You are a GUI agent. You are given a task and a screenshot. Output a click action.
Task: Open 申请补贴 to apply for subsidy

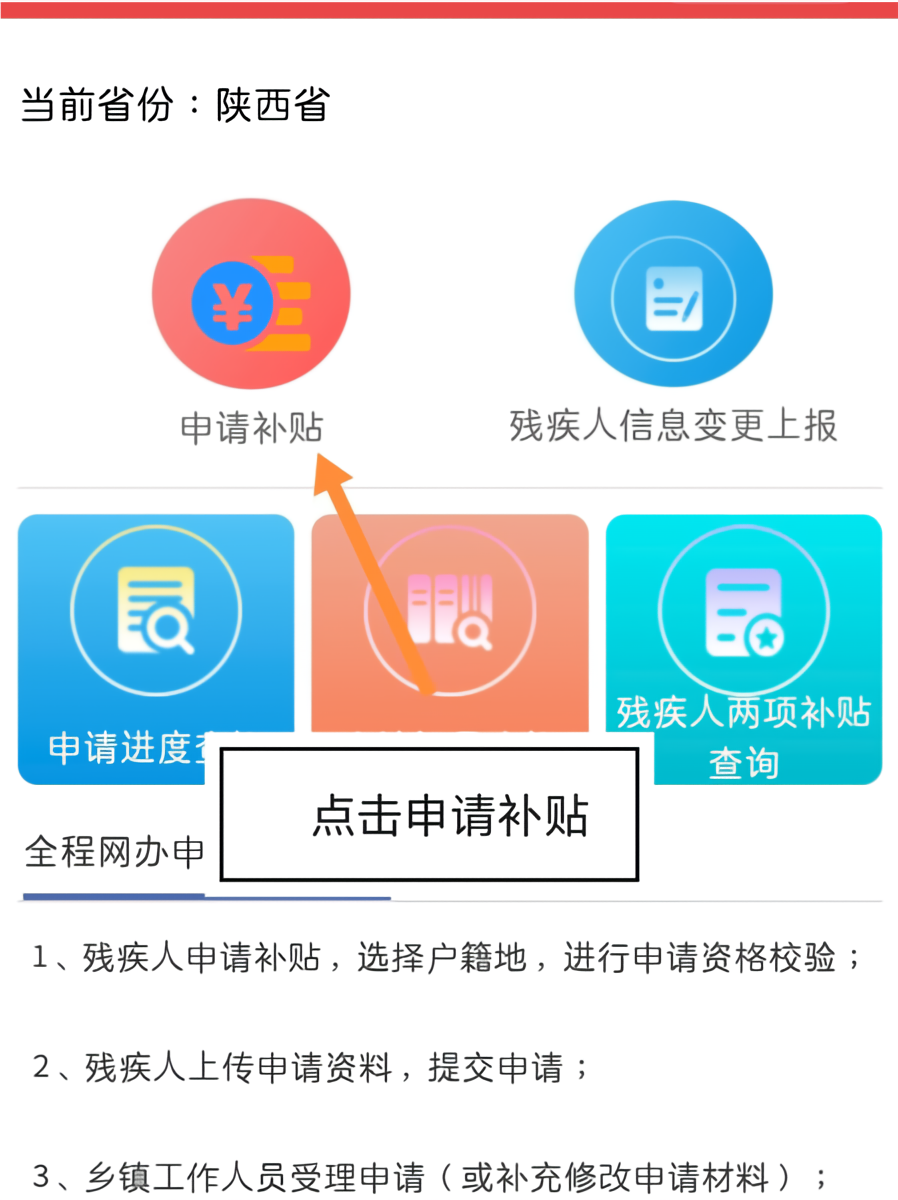coord(250,330)
